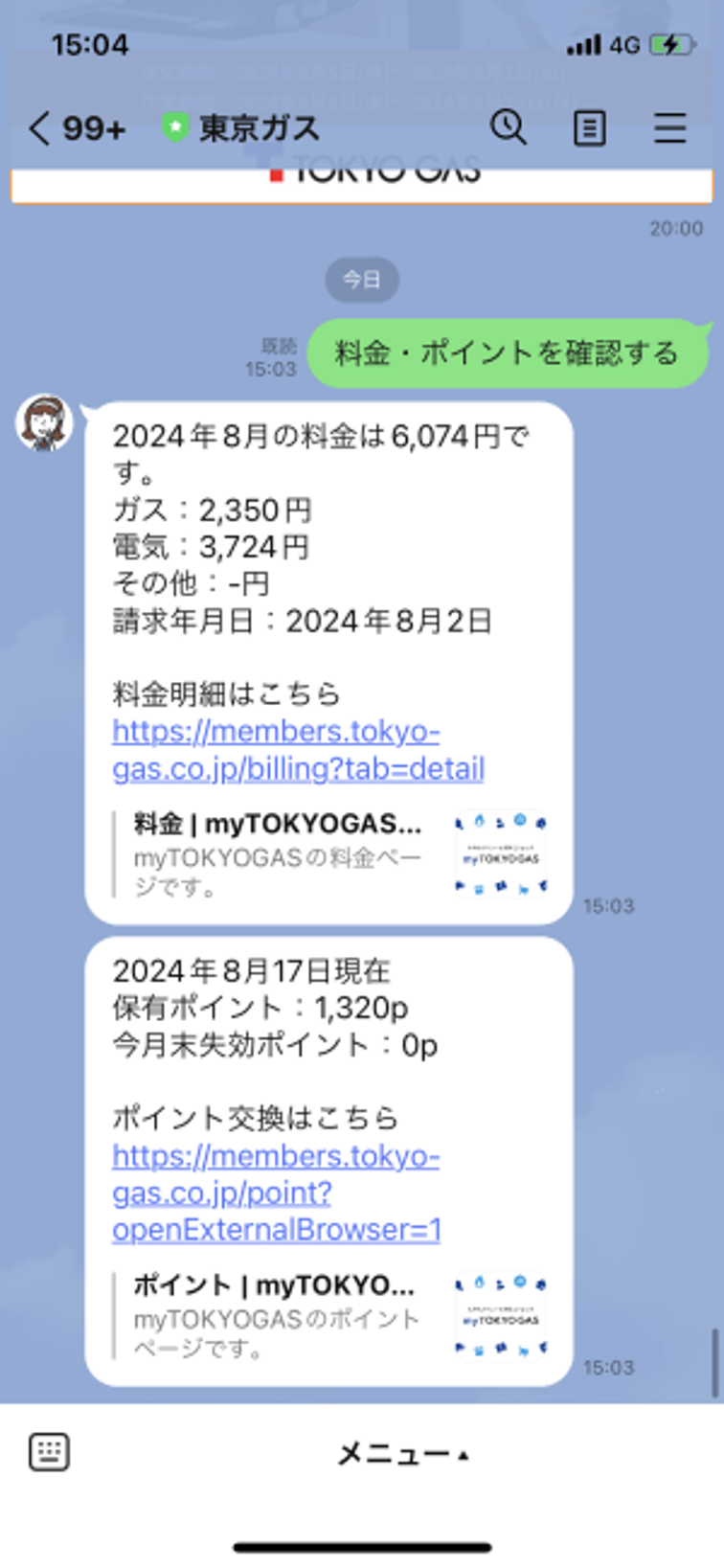Open the notes list icon
Viewport: 724px width, 1568px height.
pyautogui.click(x=589, y=127)
